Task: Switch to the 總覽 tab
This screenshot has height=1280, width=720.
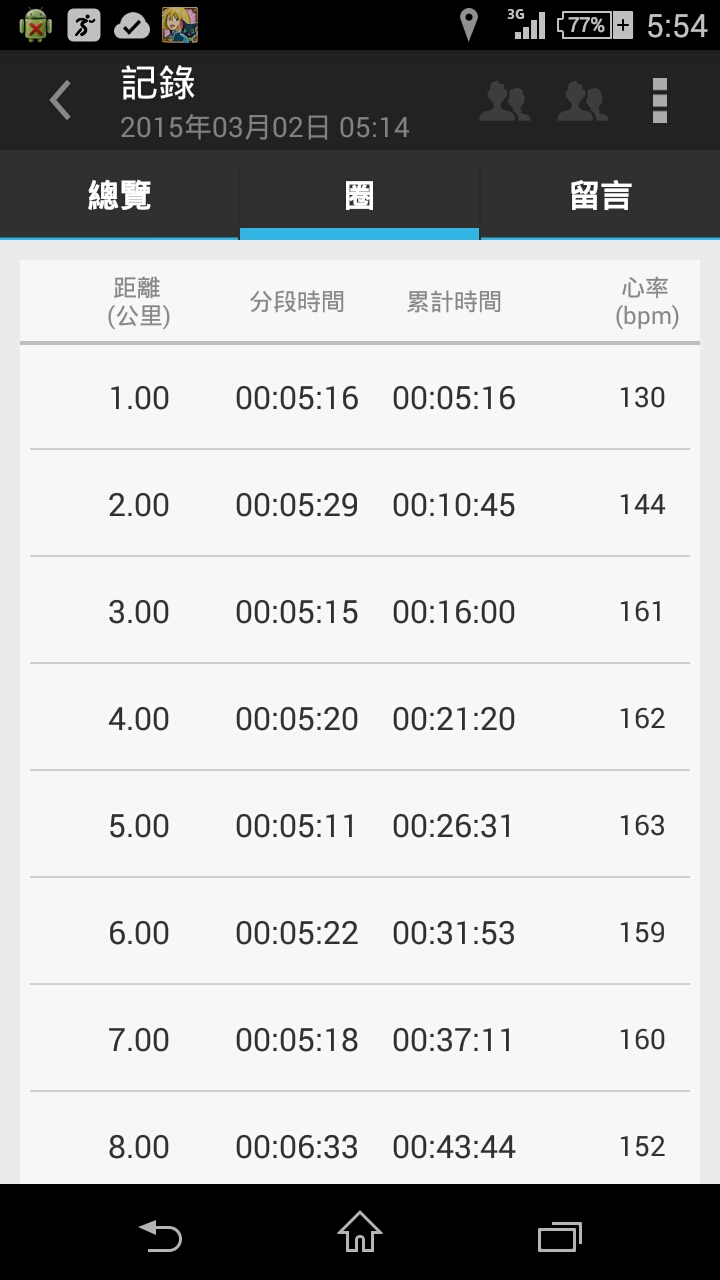Action: pos(120,195)
